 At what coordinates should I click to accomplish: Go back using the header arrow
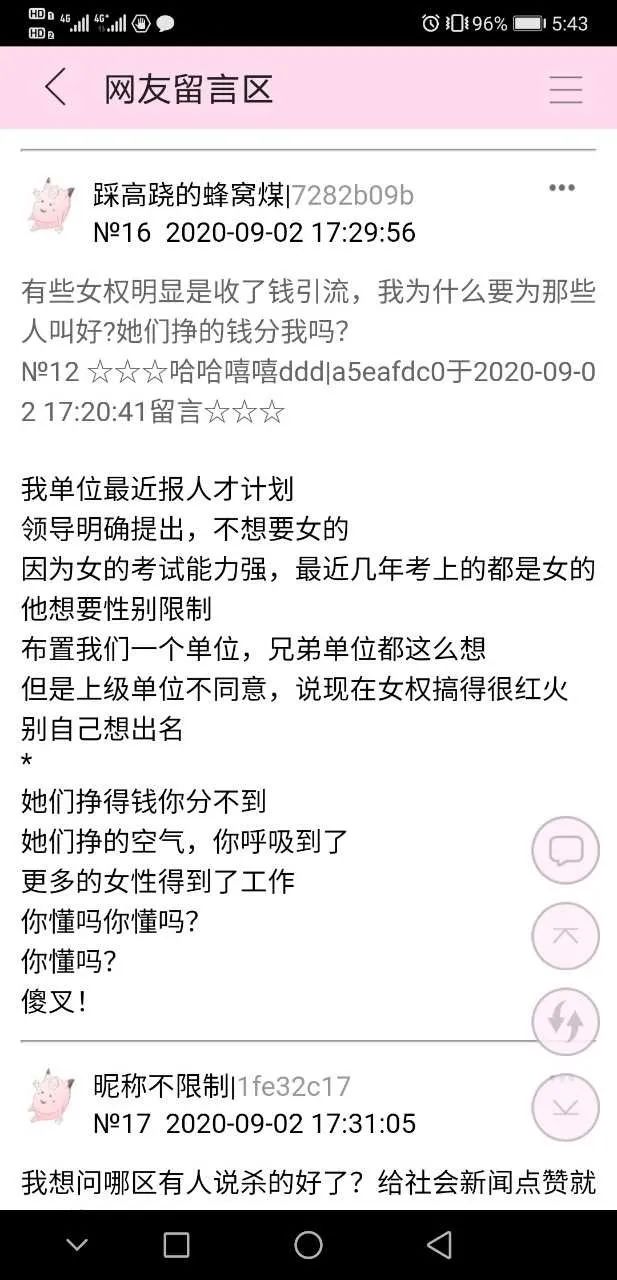click(56, 88)
